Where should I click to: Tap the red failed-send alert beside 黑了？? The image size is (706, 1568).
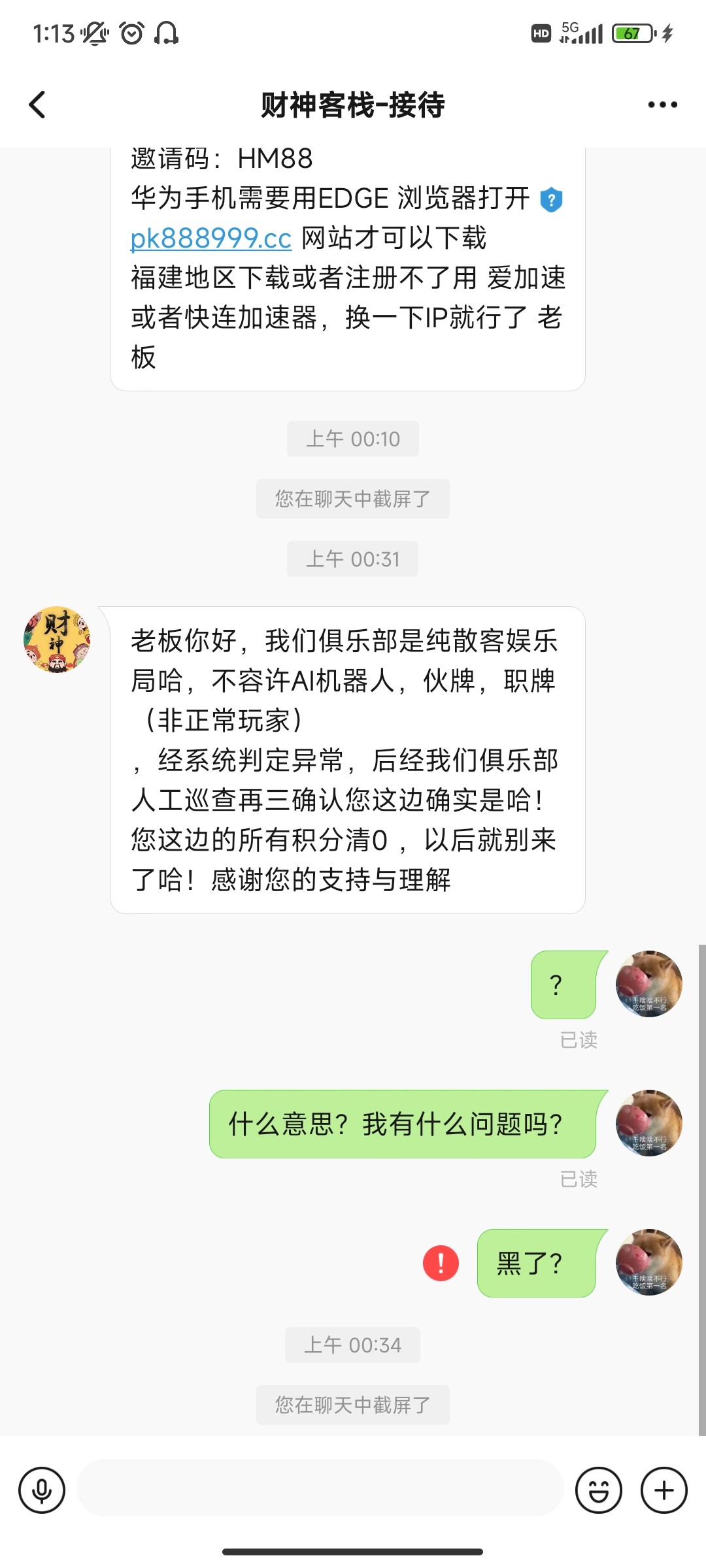point(441,1263)
